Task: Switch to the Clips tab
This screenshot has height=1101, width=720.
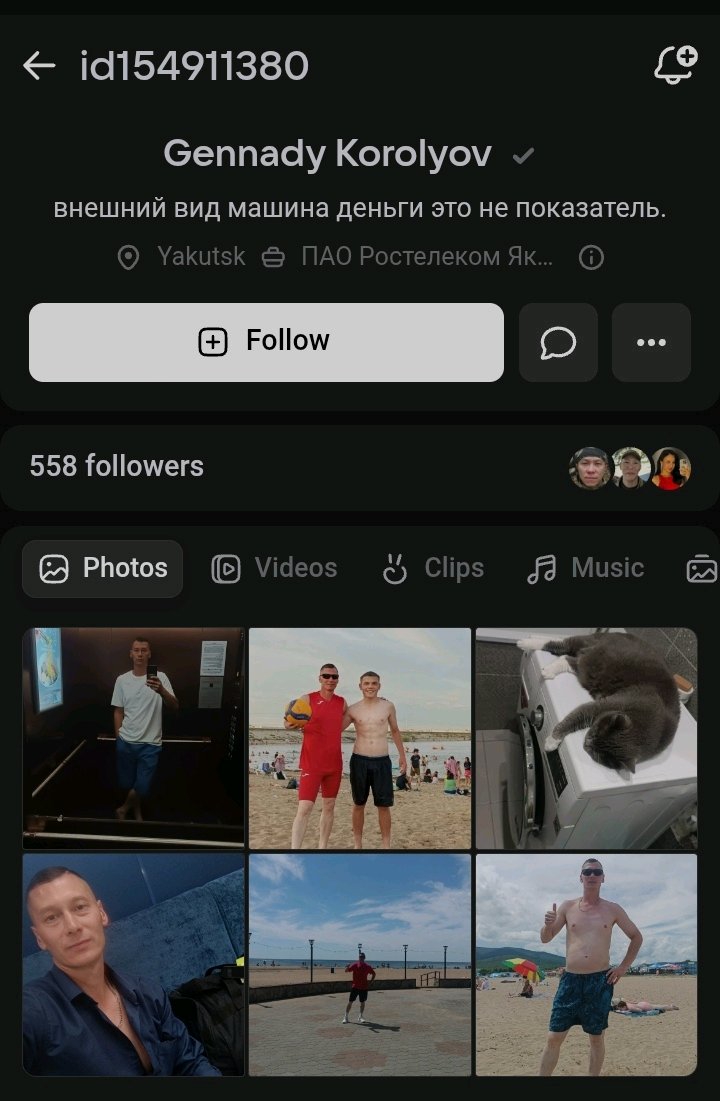Action: 433,568
